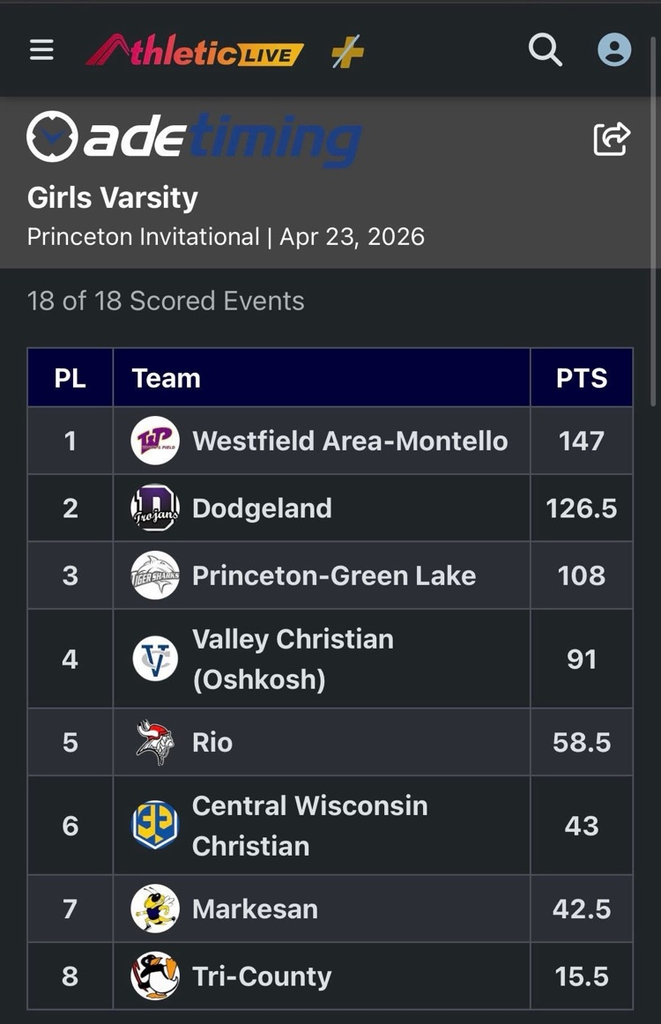
Task: Open Central Wisconsin Christian team results
Action: coord(309,825)
